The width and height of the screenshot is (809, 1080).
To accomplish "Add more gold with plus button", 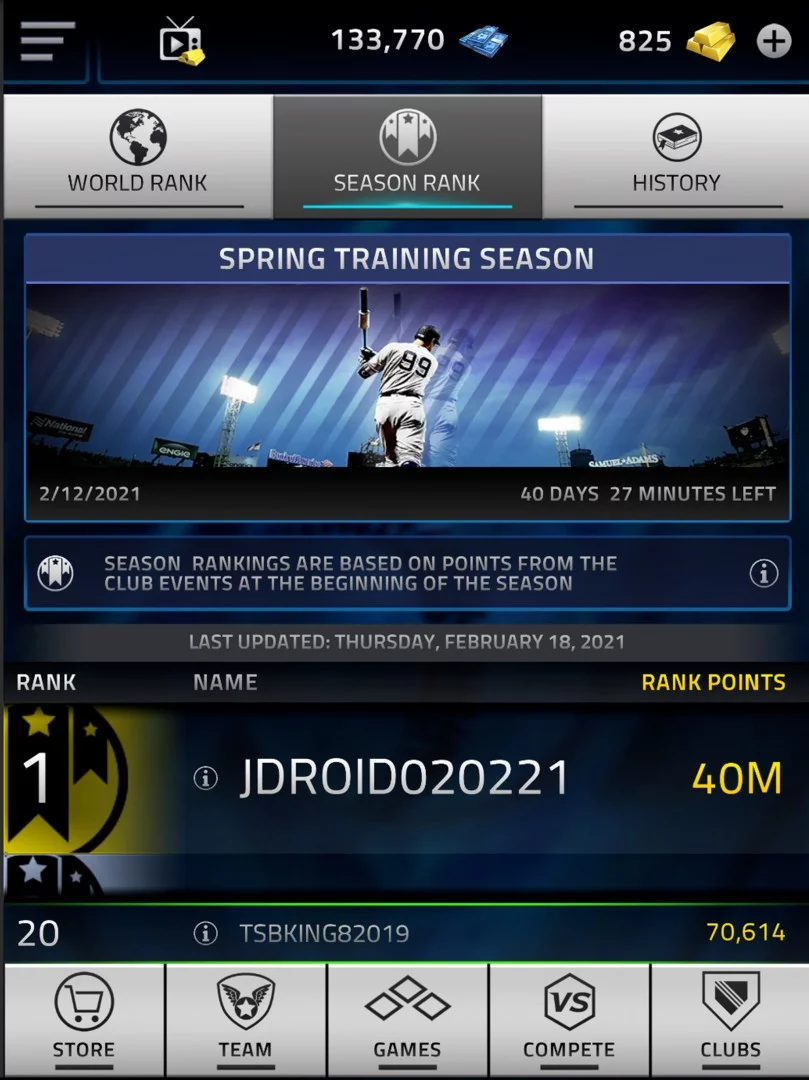I will click(x=773, y=41).
